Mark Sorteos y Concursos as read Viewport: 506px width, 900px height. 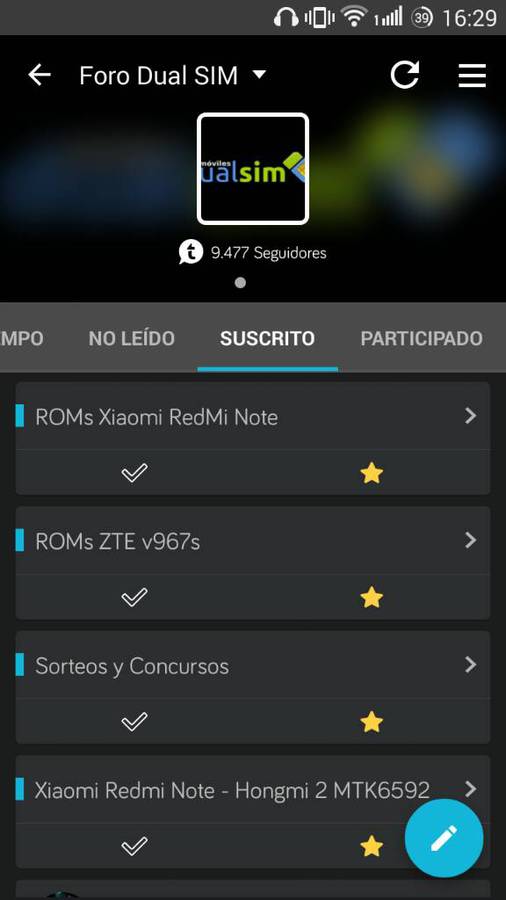pyautogui.click(x=134, y=721)
